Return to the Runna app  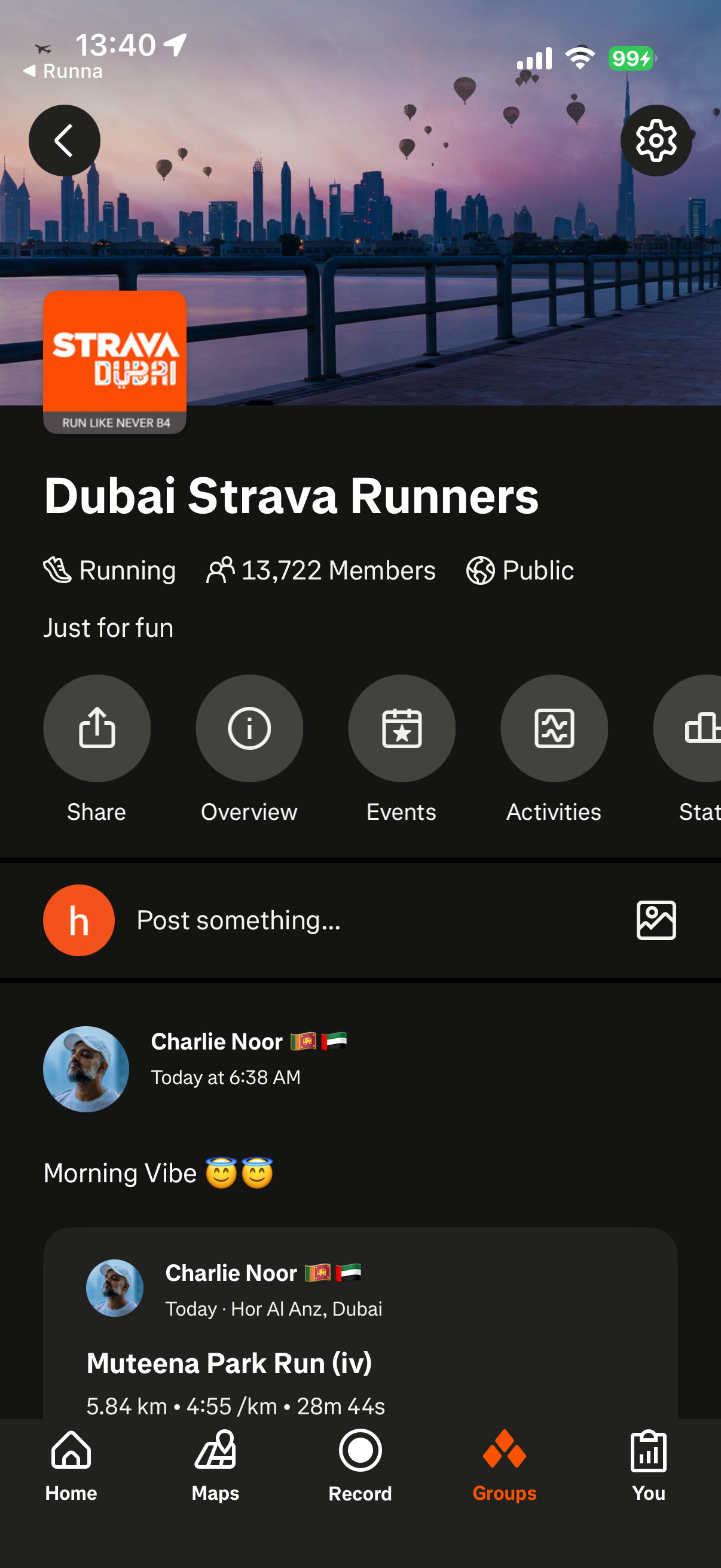[x=63, y=71]
